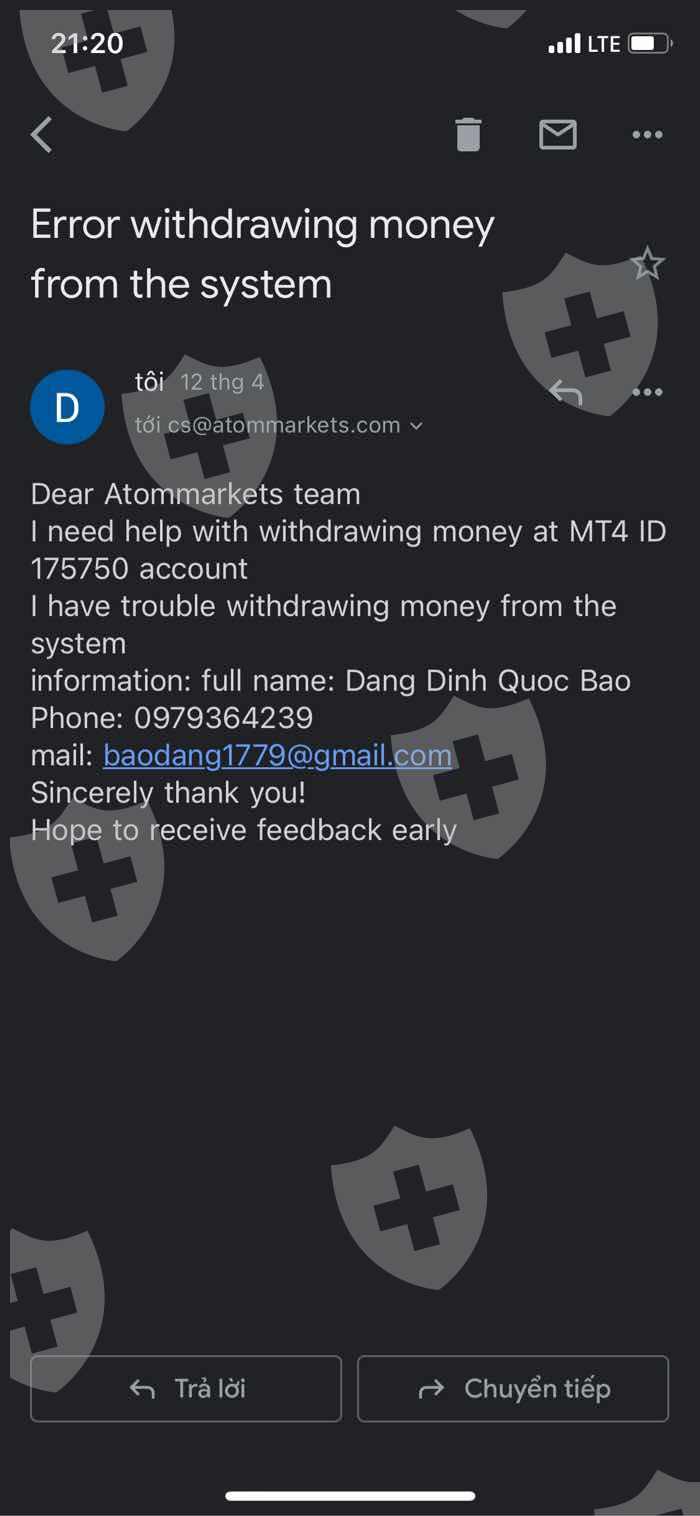Tap the Trả lời button
The image size is (700, 1516).
click(x=186, y=1388)
